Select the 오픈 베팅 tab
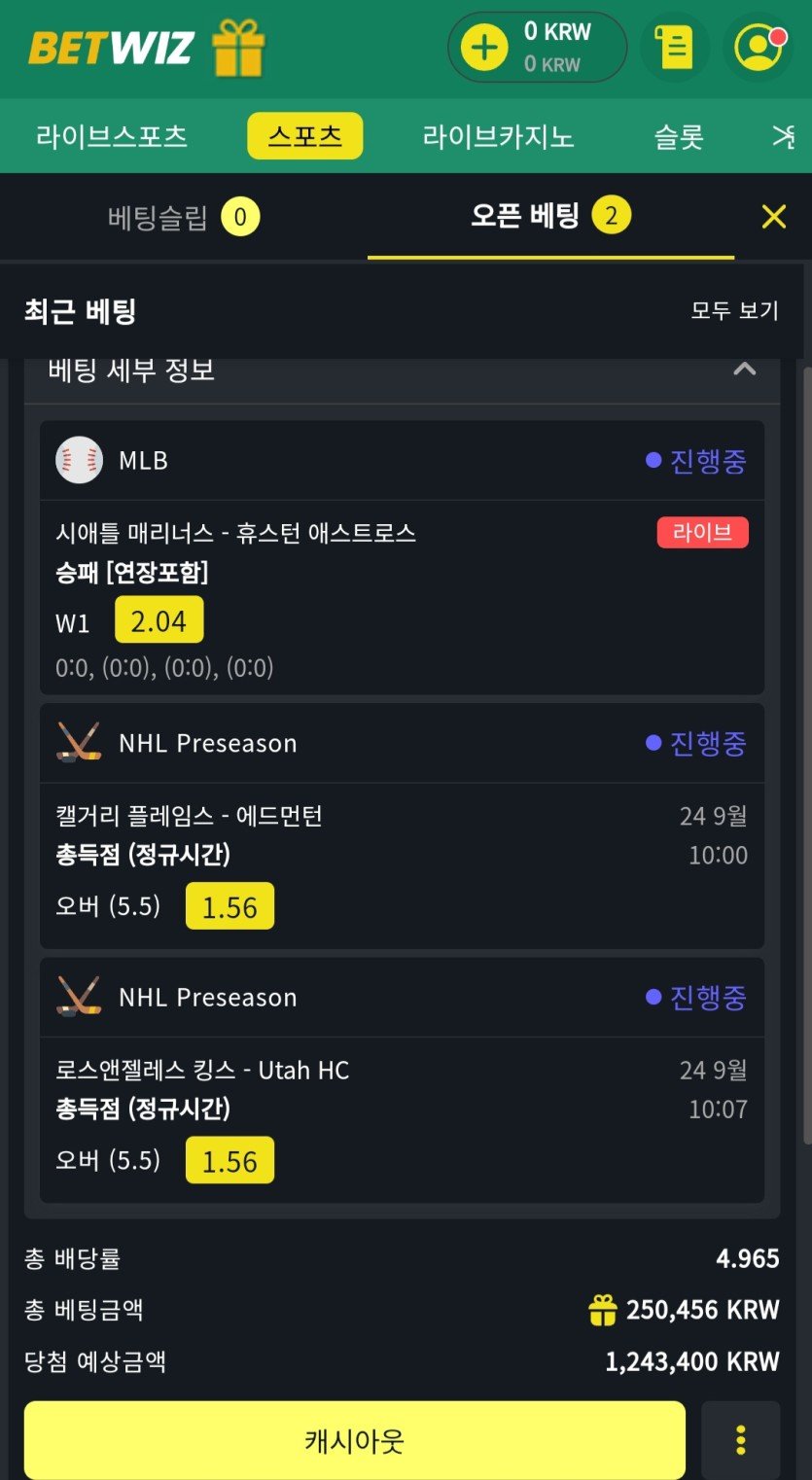This screenshot has width=812, height=1480. tap(549, 216)
